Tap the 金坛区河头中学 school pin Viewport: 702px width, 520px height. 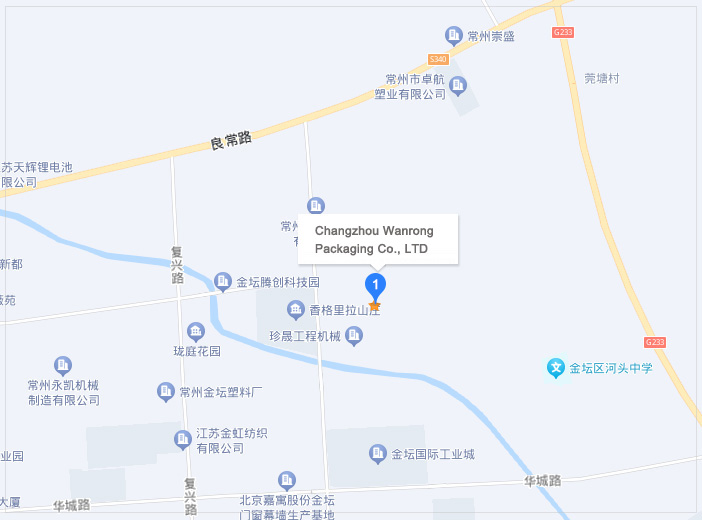click(x=556, y=368)
